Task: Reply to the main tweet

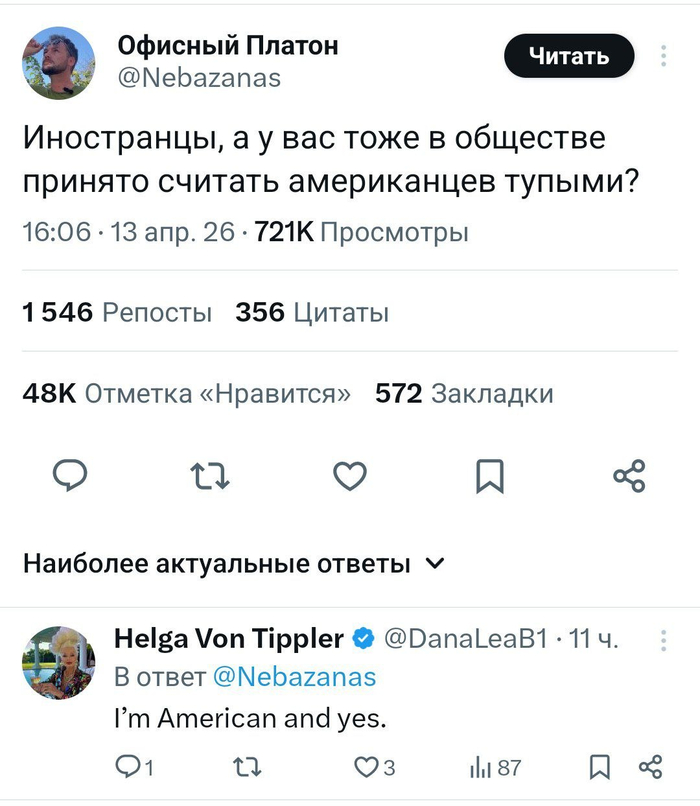Action: coord(71,476)
